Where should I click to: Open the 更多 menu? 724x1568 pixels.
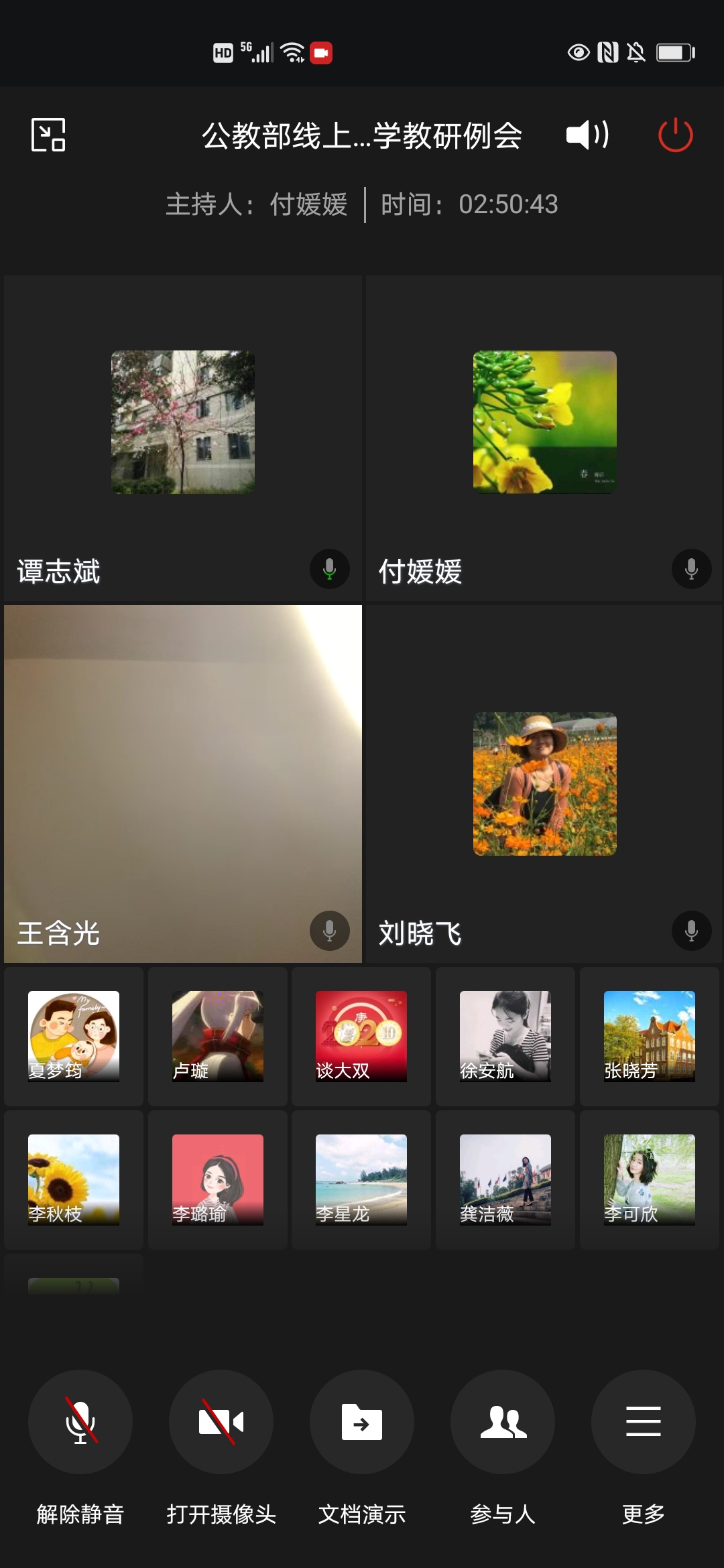pos(644,1421)
